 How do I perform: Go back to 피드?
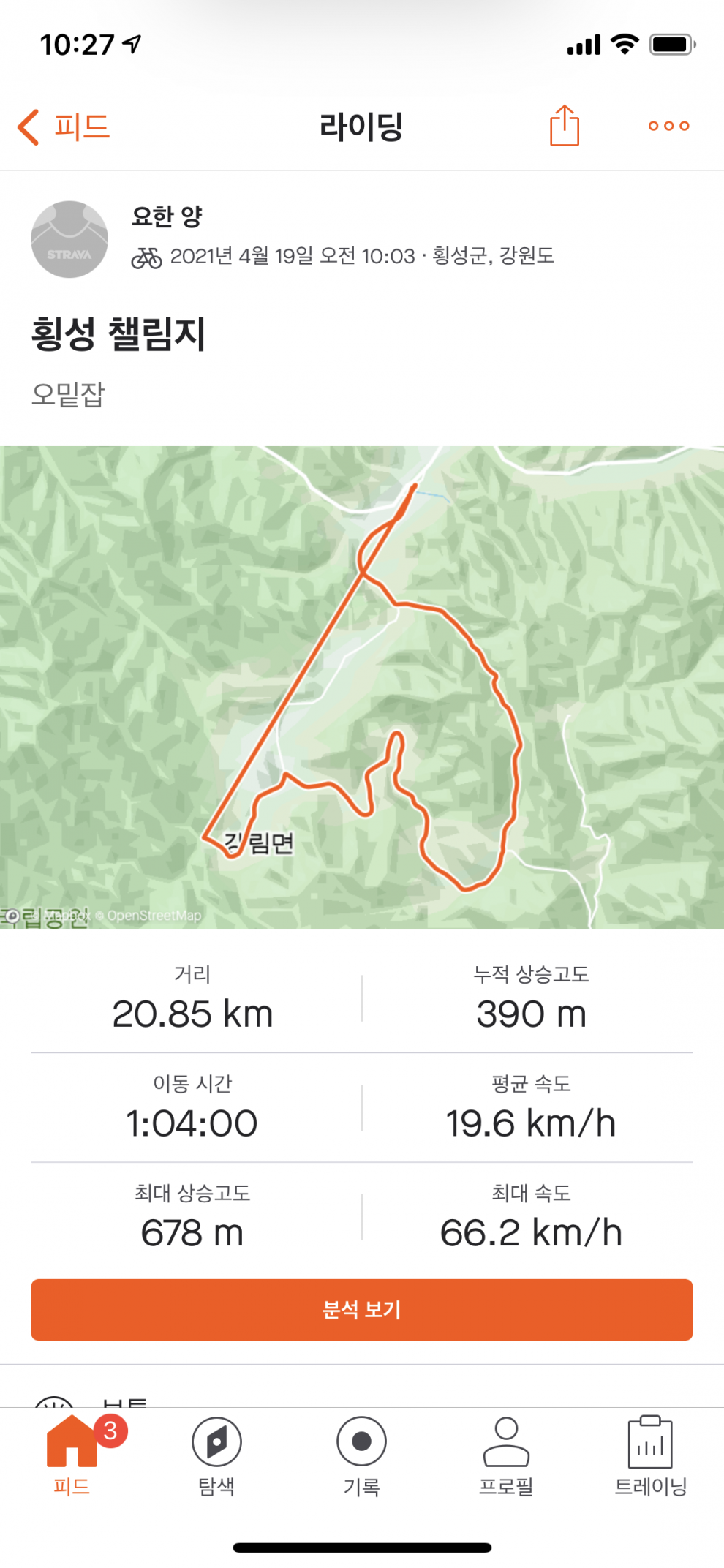click(64, 127)
